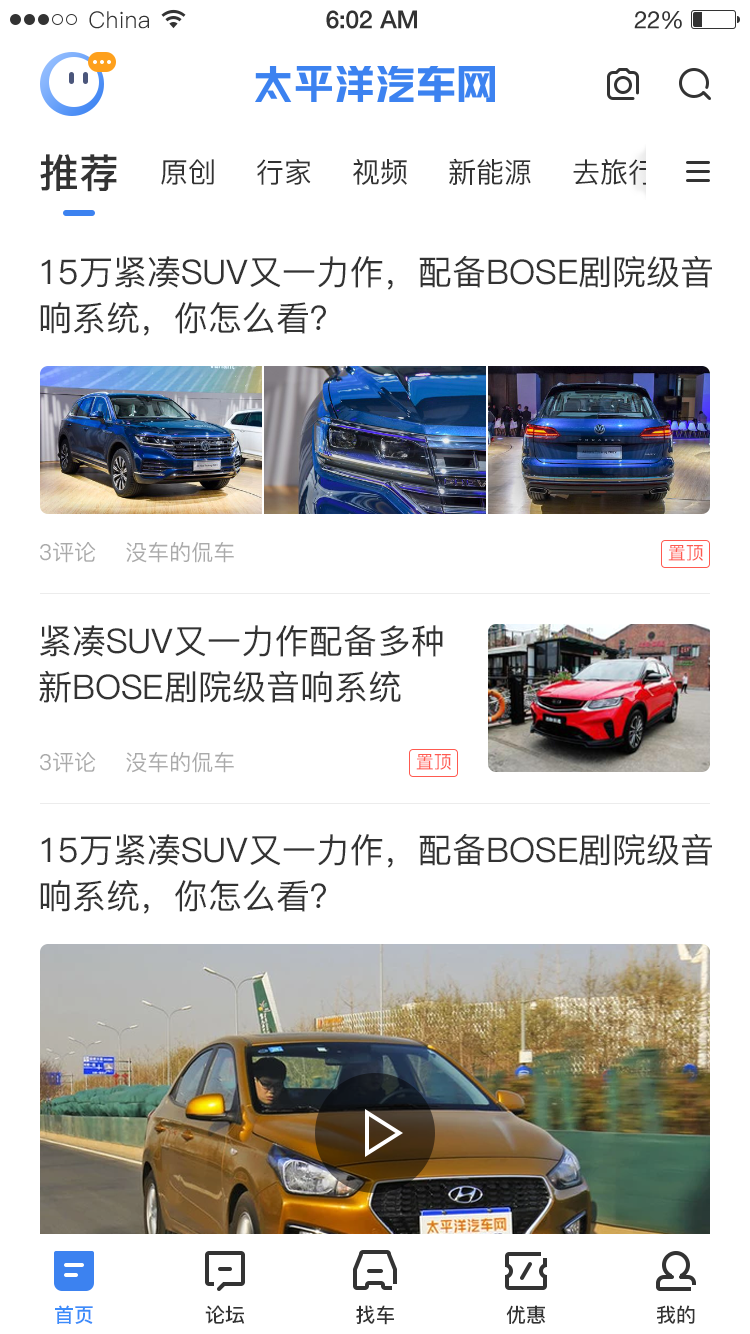Select the 去旅行 tab

point(608,173)
